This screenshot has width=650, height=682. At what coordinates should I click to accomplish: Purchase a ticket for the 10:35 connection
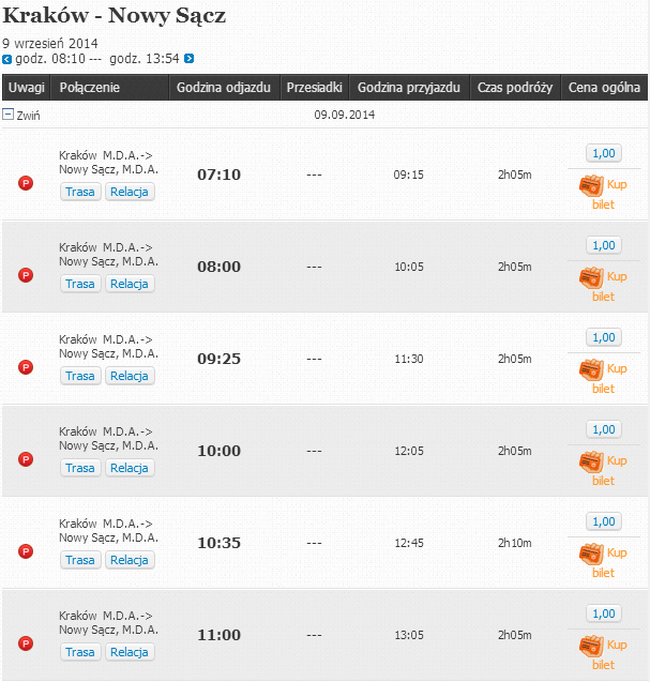(603, 562)
